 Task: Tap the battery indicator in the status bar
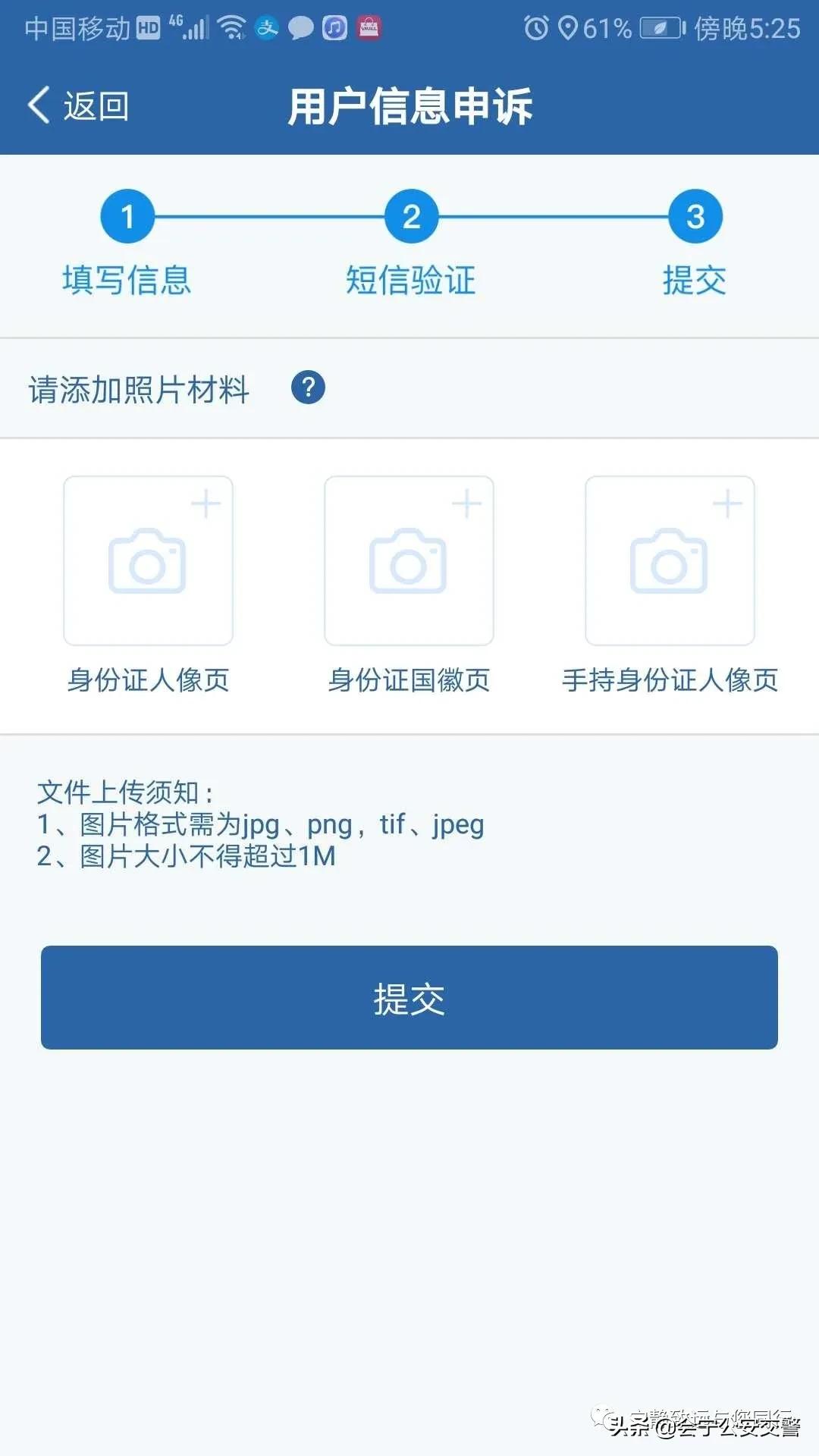(x=657, y=28)
